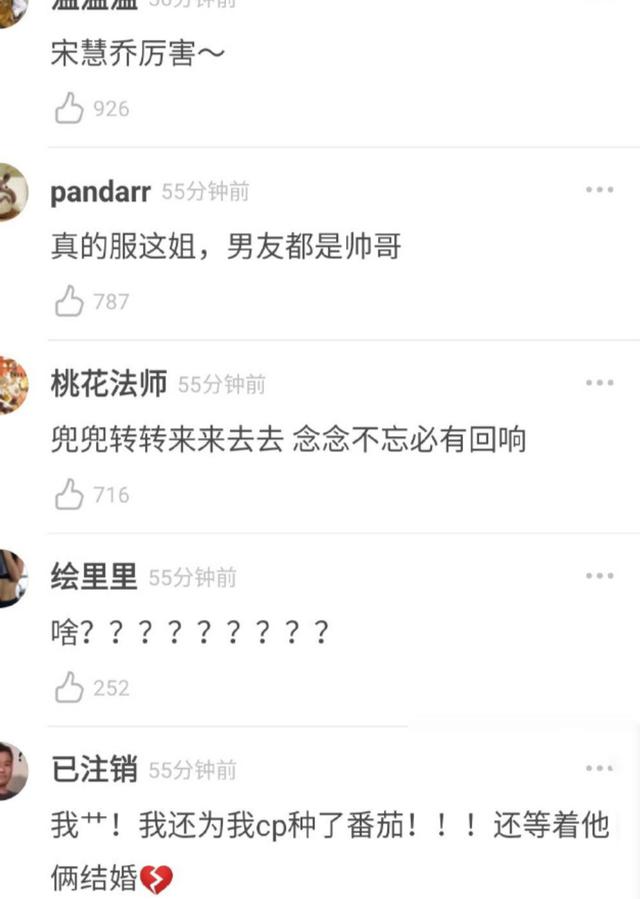The width and height of the screenshot is (640, 899).
Task: Open more options on 已注销's comment
Action: tap(599, 768)
